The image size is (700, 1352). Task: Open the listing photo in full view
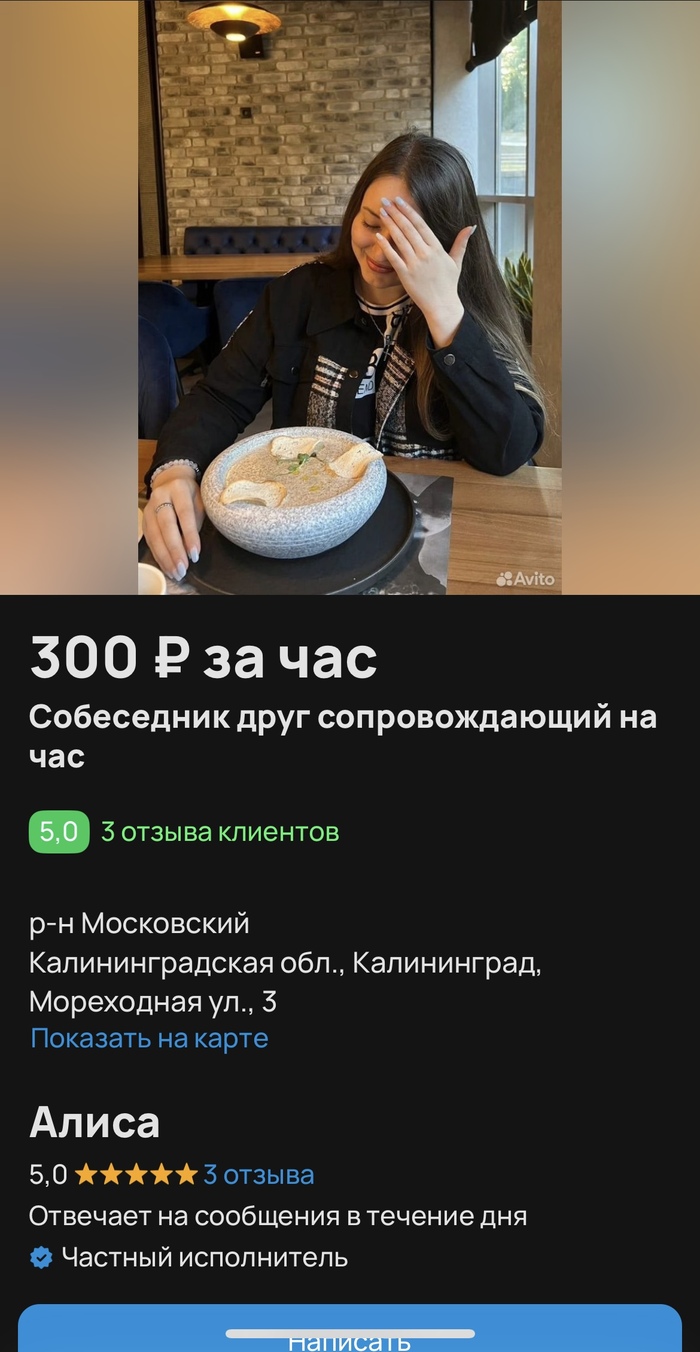(350, 297)
